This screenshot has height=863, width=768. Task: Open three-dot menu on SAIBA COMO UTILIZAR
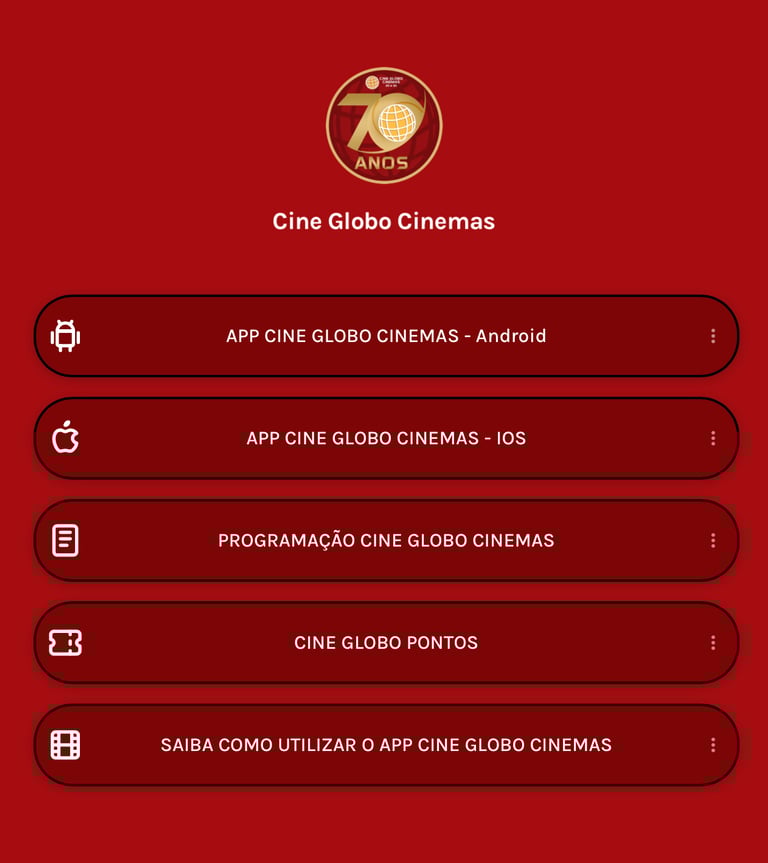[x=713, y=745]
